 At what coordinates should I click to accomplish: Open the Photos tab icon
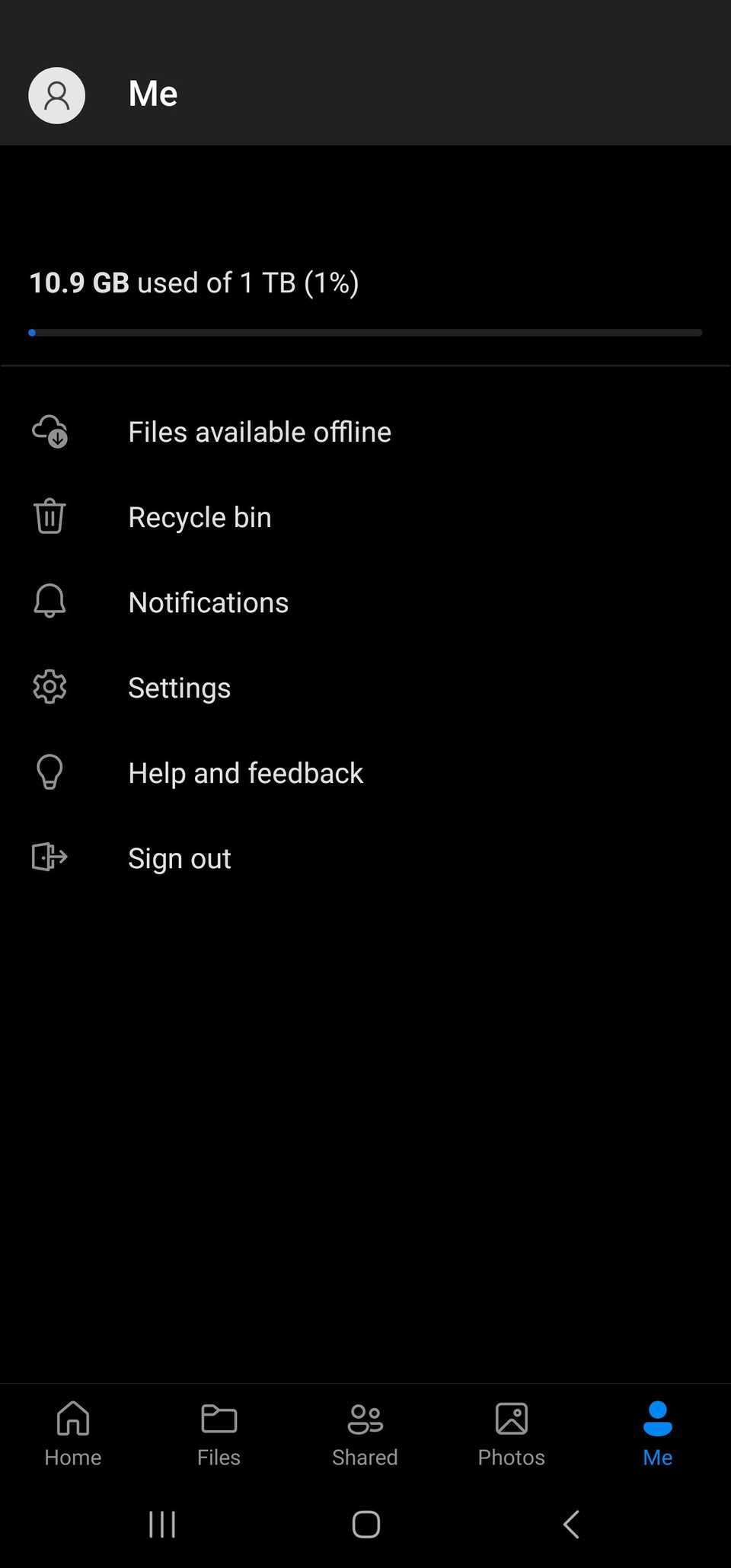tap(511, 1419)
